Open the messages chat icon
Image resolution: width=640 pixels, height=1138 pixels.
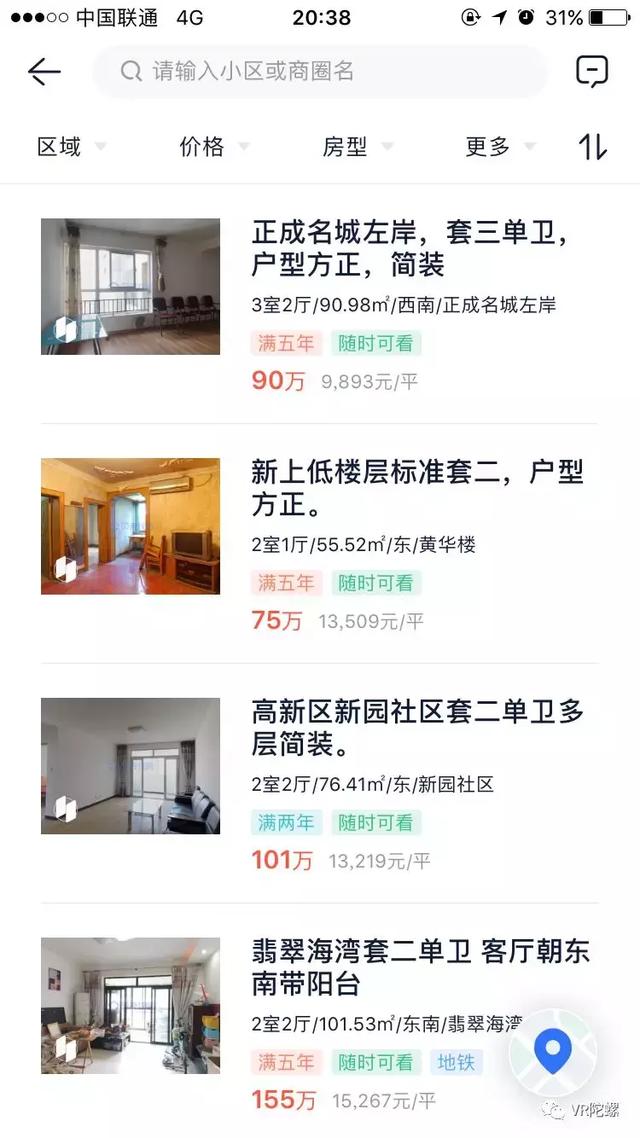(x=592, y=71)
